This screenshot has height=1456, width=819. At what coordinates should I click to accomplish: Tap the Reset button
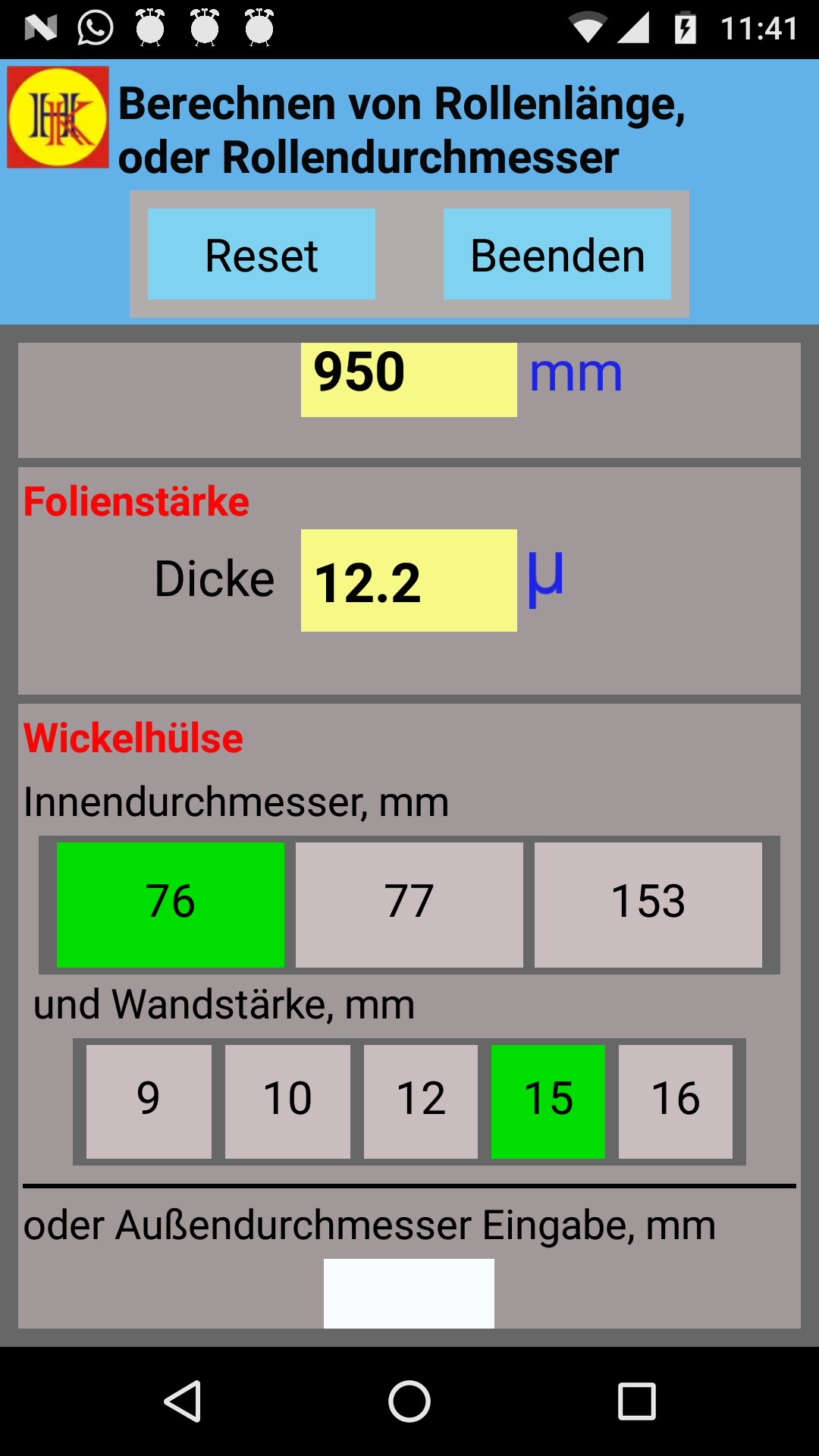pyautogui.click(x=262, y=254)
